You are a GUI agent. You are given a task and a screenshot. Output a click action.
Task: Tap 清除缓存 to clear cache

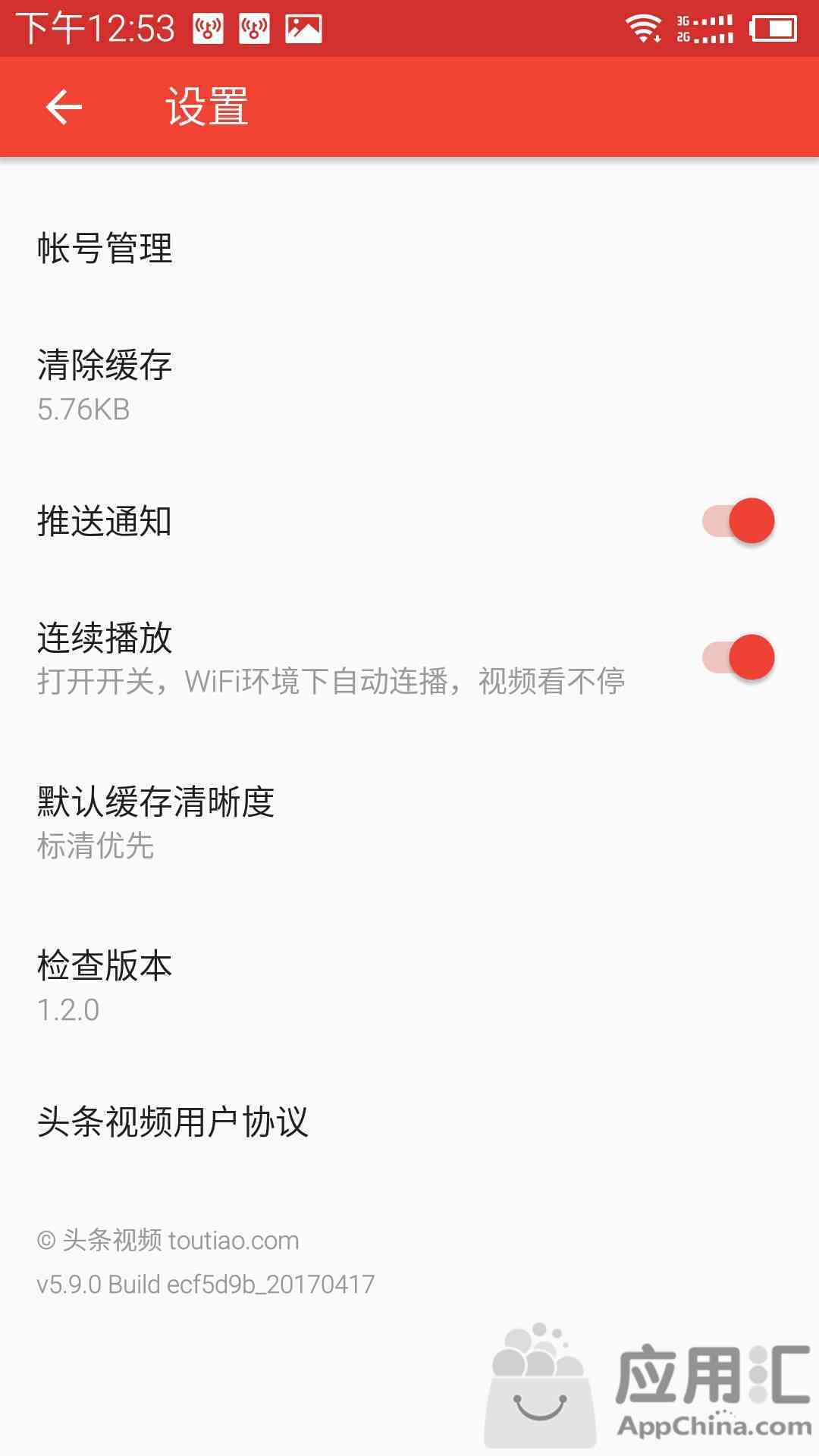click(x=409, y=385)
